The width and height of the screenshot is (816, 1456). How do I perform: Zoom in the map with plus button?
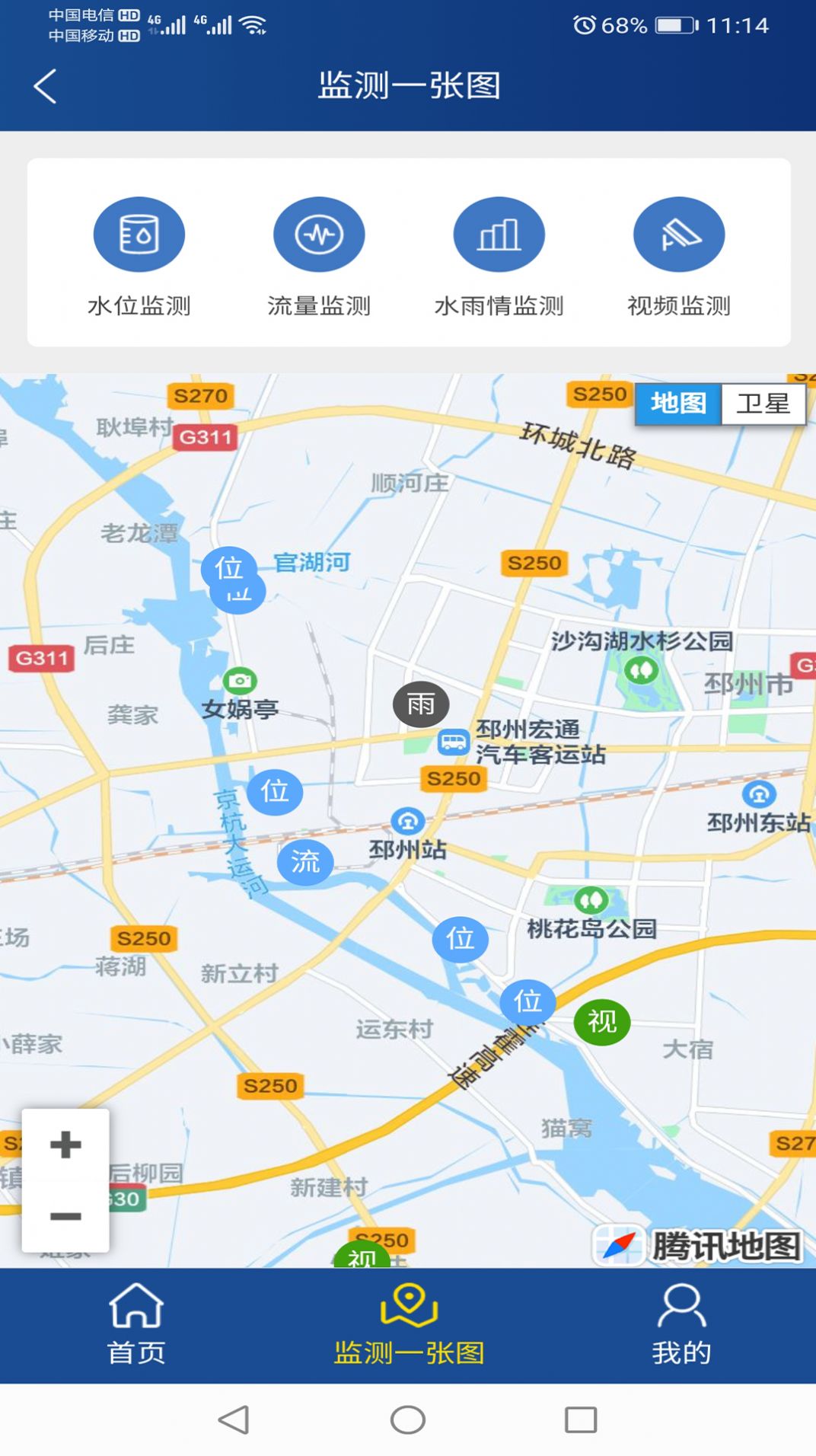point(65,1145)
